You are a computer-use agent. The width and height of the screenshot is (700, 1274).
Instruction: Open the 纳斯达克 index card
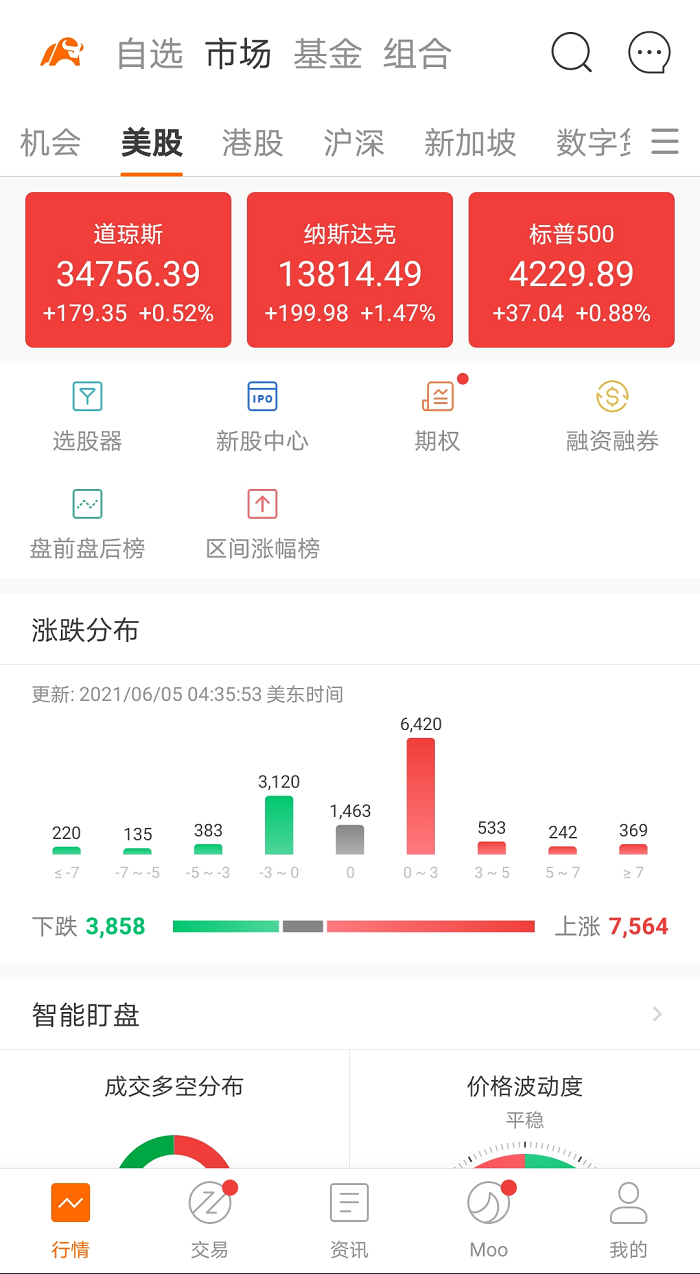(350, 270)
